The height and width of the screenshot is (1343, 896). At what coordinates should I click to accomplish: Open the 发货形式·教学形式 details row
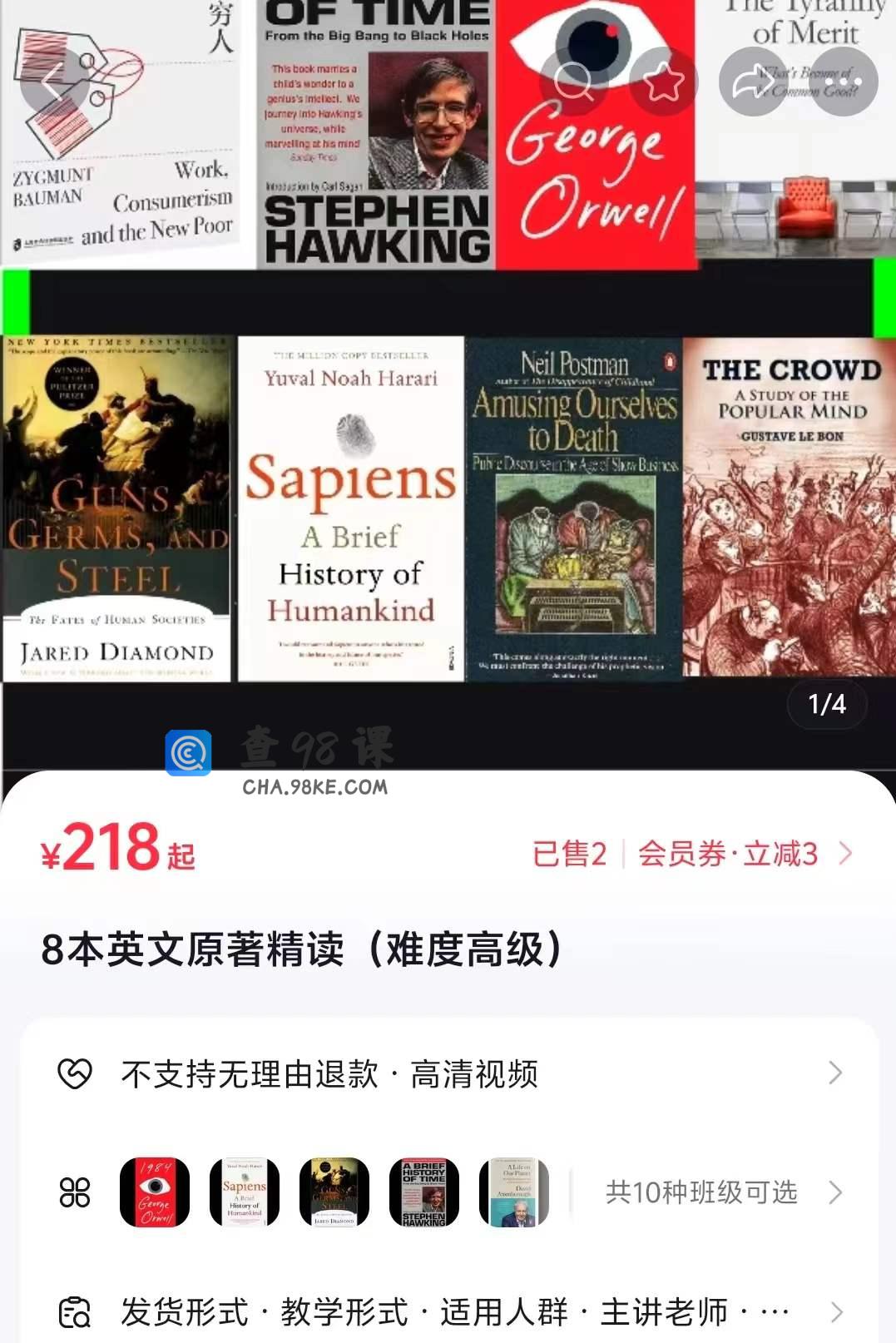pyautogui.click(x=449, y=1312)
